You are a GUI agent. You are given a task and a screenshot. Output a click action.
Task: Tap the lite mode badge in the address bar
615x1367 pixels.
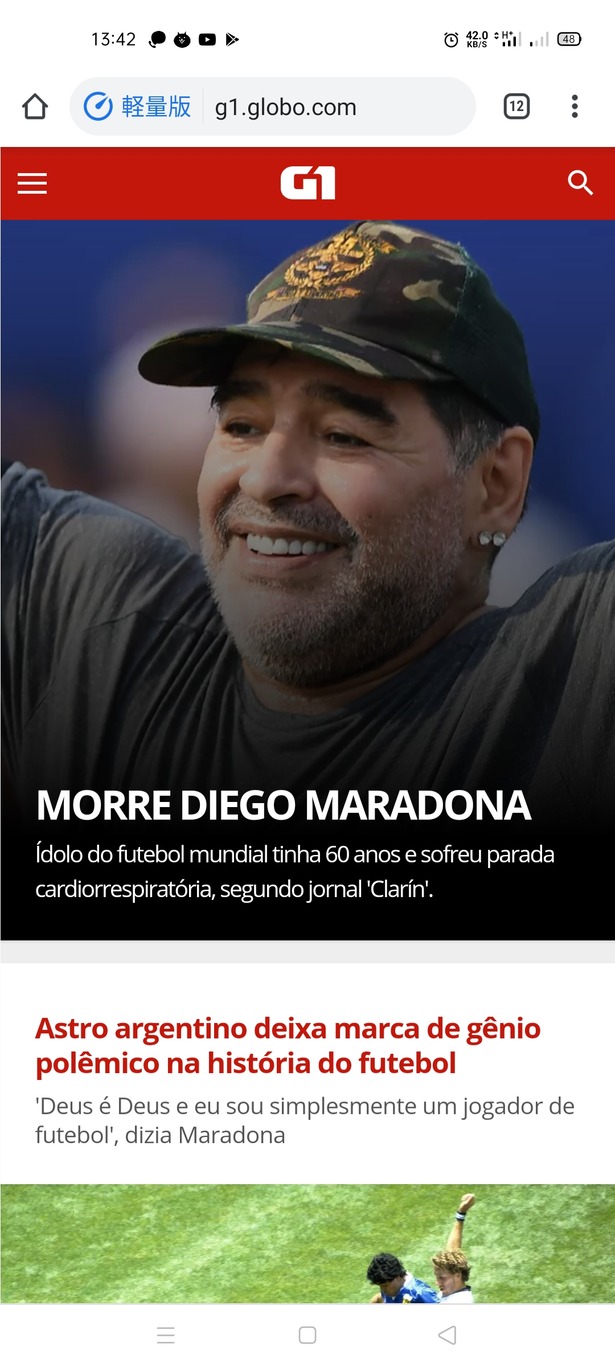[x=137, y=107]
